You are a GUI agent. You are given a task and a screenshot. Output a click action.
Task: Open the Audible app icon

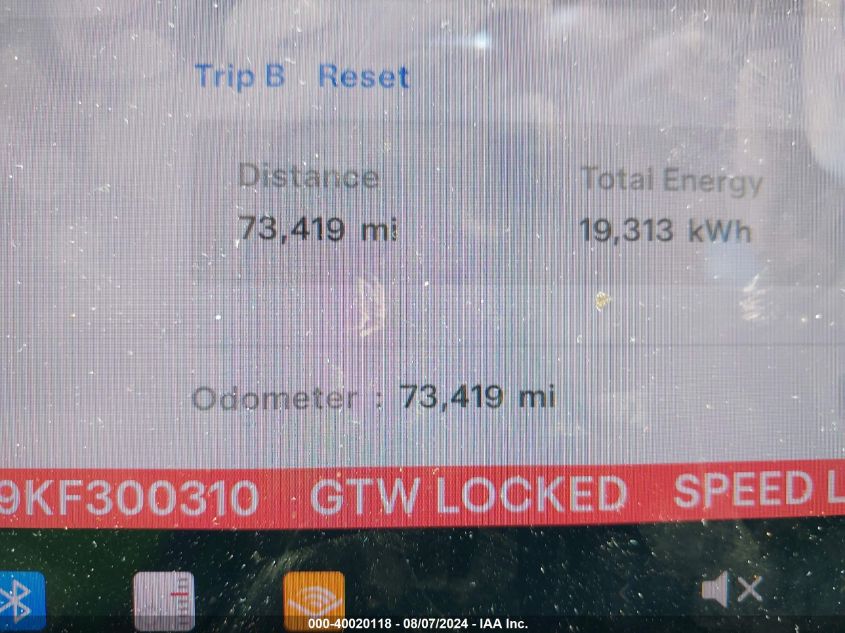(313, 602)
